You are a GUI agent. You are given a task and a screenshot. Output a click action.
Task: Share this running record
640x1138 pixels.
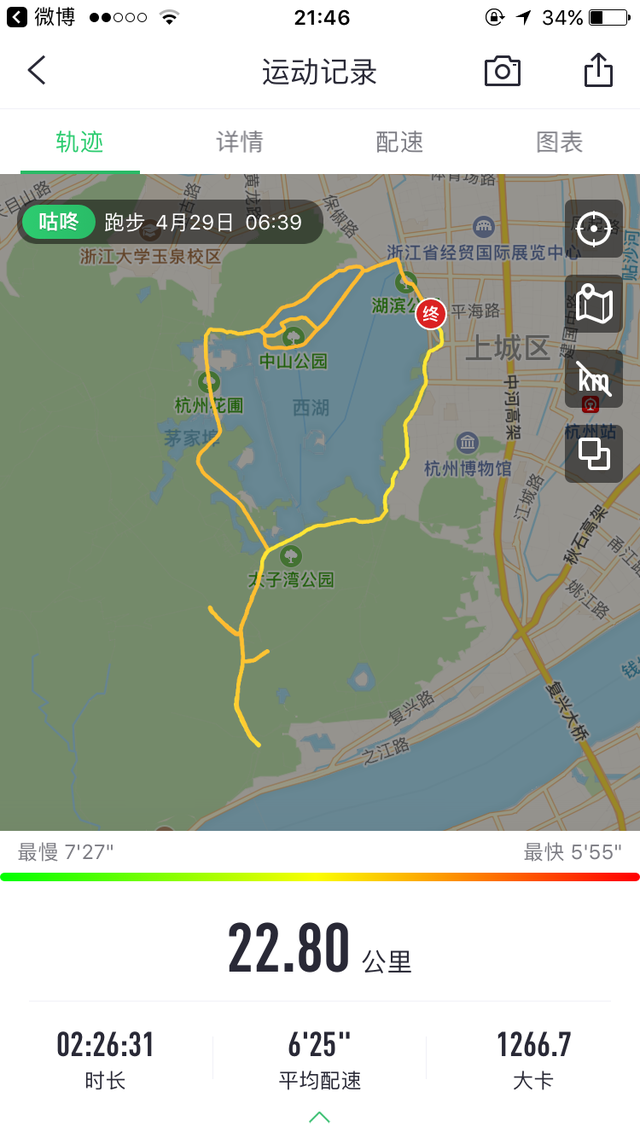point(598,71)
